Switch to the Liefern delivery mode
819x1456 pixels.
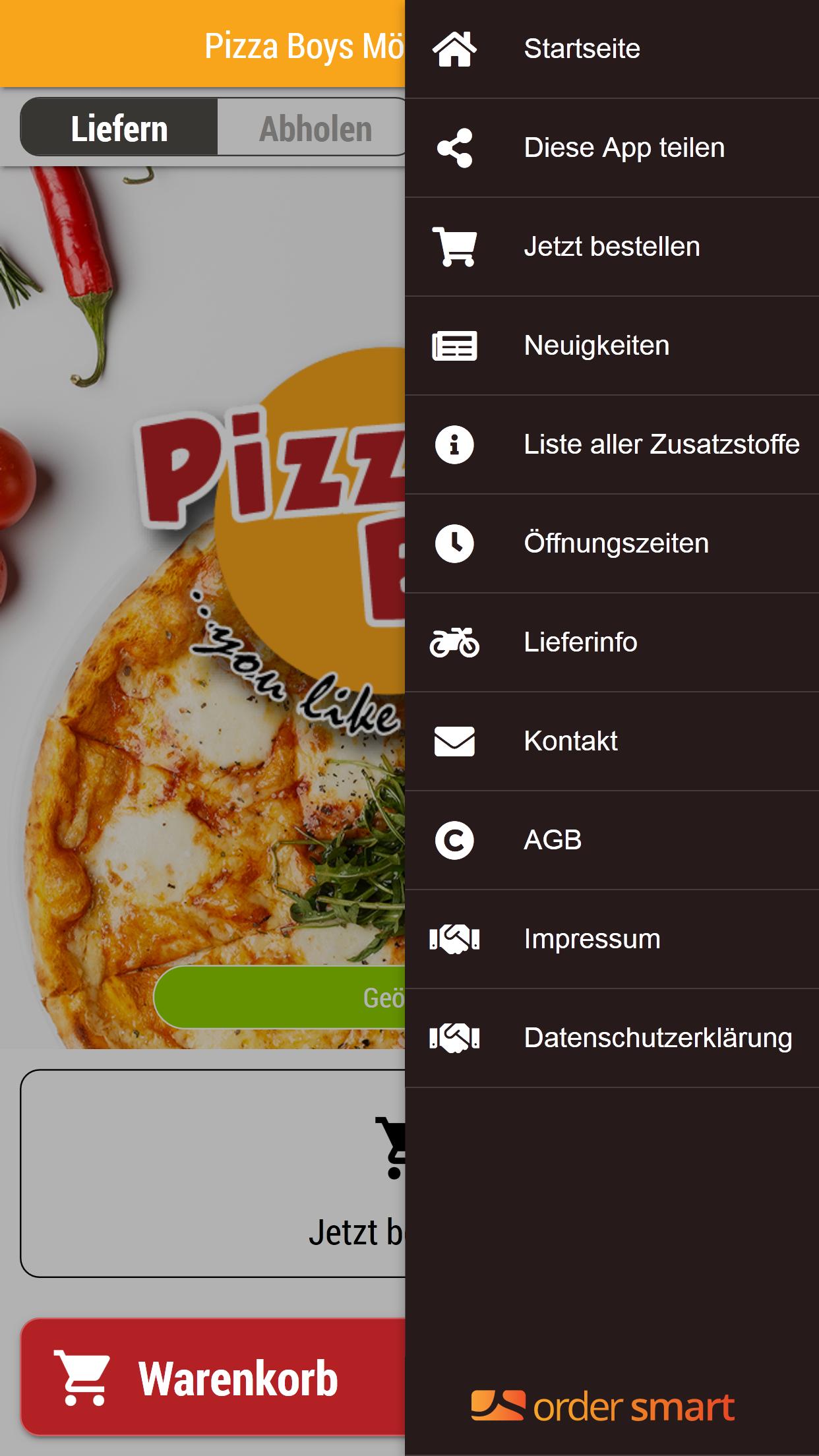[119, 127]
